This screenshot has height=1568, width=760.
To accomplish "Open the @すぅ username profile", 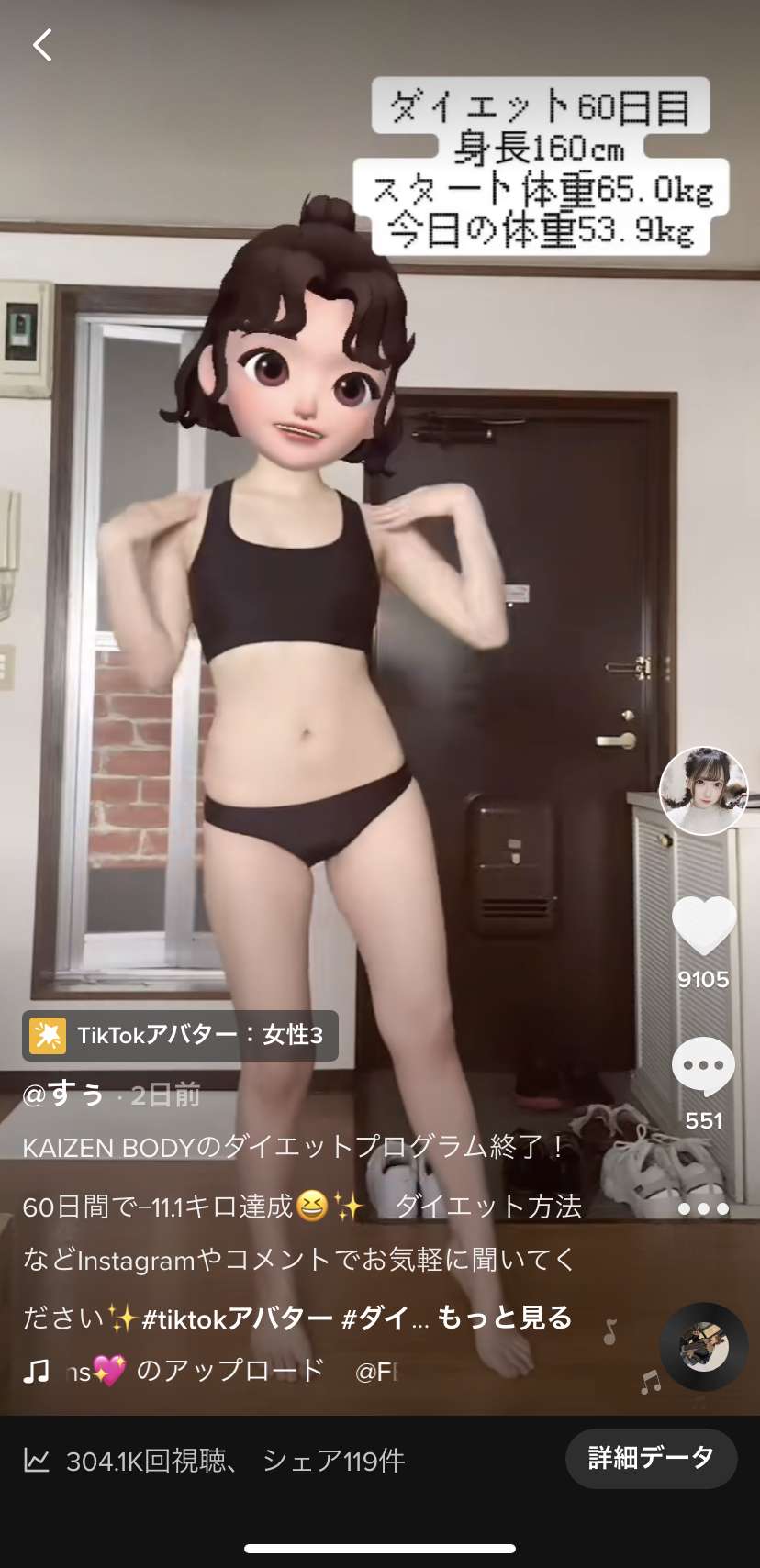I will (x=63, y=1094).
